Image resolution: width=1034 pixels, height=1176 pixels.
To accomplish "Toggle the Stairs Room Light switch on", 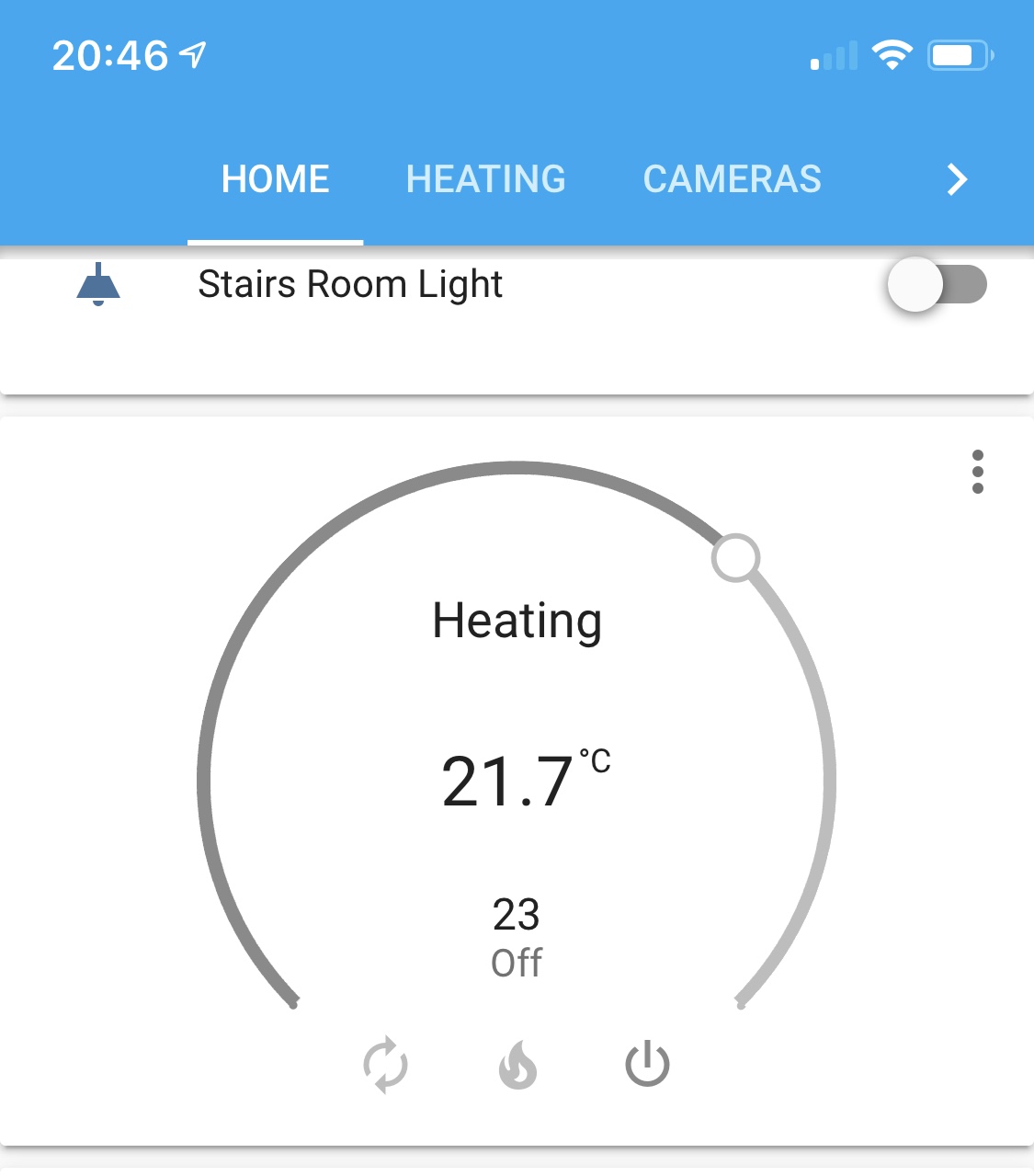I will (938, 285).
